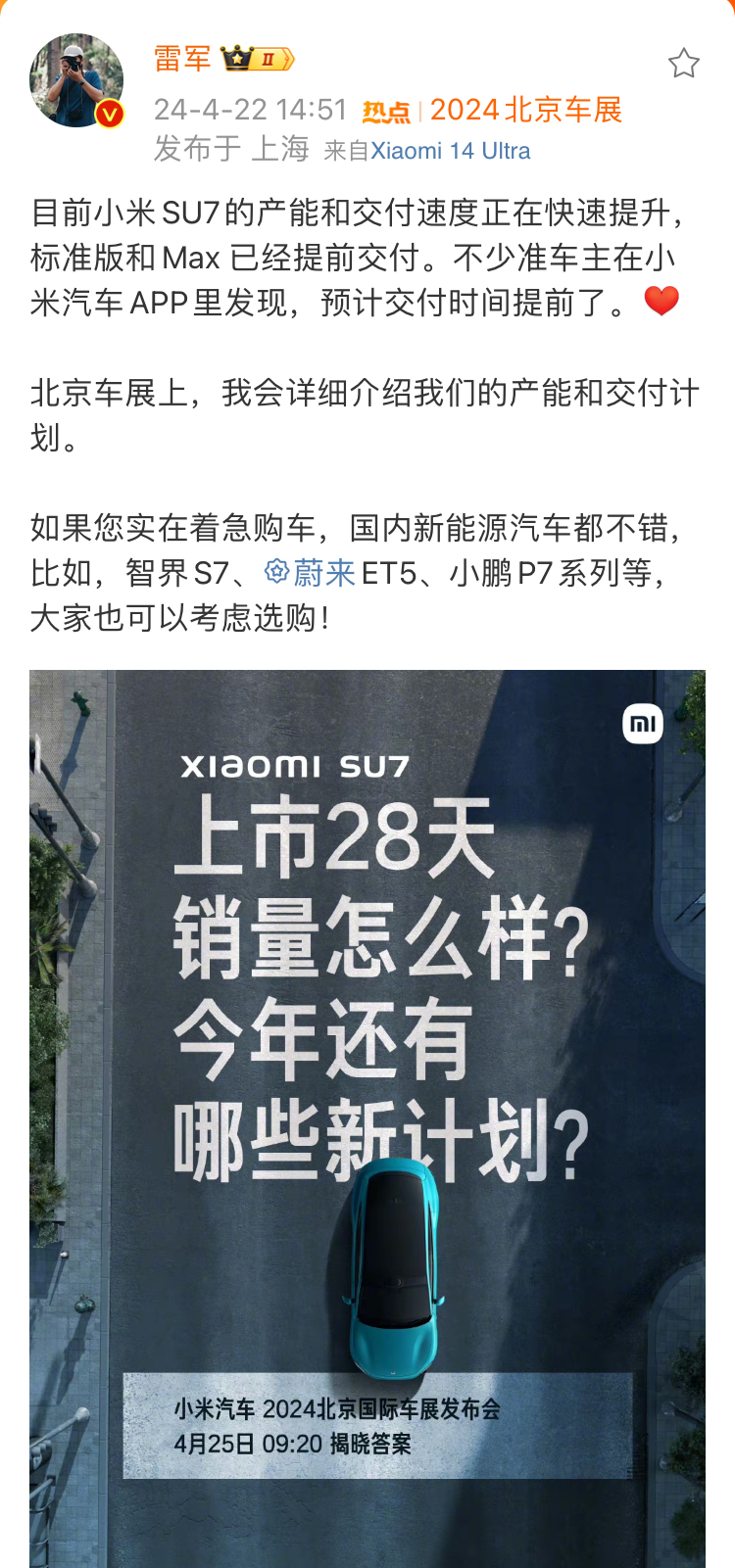Open the Xiaomi 14 Ultra source link
Screen dimensions: 735x1568
coord(450,151)
